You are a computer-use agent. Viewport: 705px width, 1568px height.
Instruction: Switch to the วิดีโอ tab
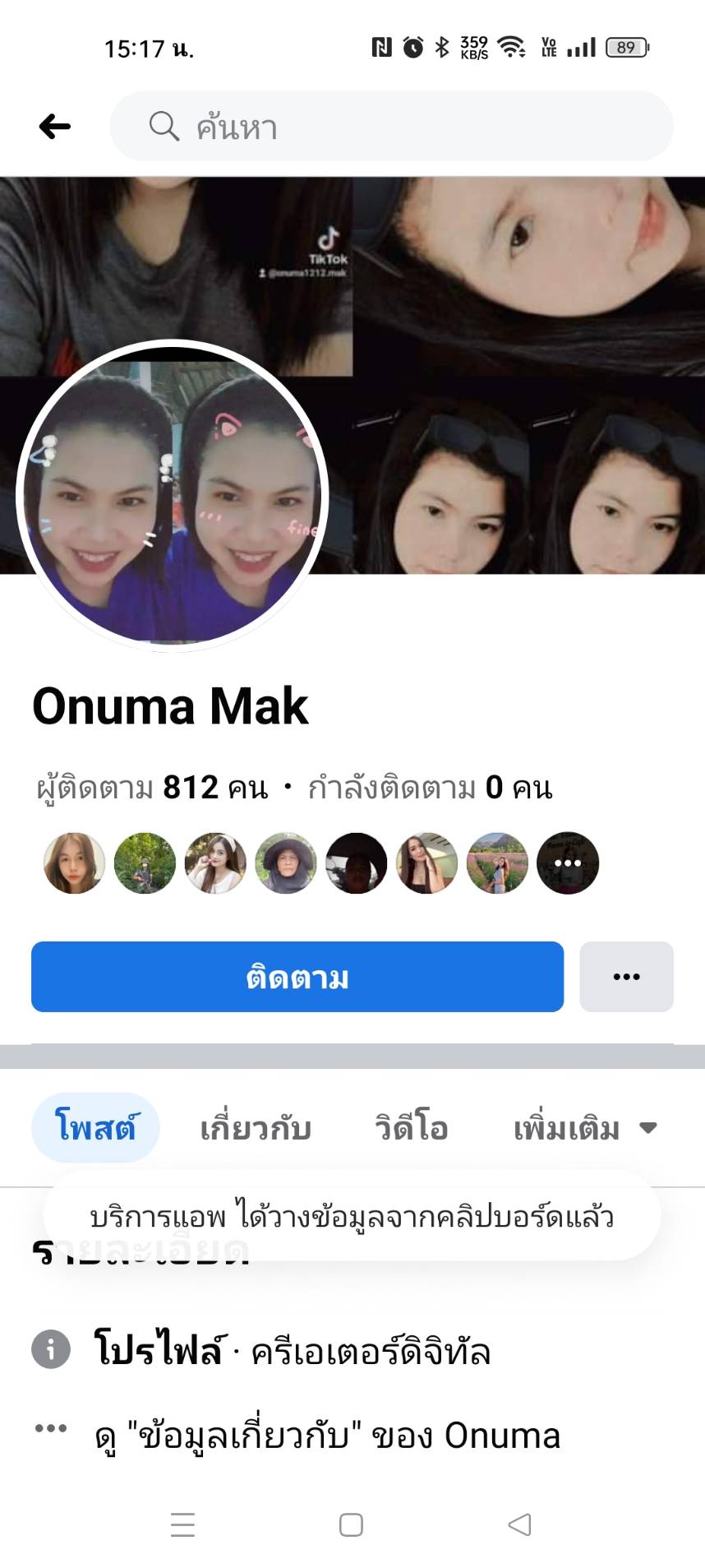[x=412, y=1127]
